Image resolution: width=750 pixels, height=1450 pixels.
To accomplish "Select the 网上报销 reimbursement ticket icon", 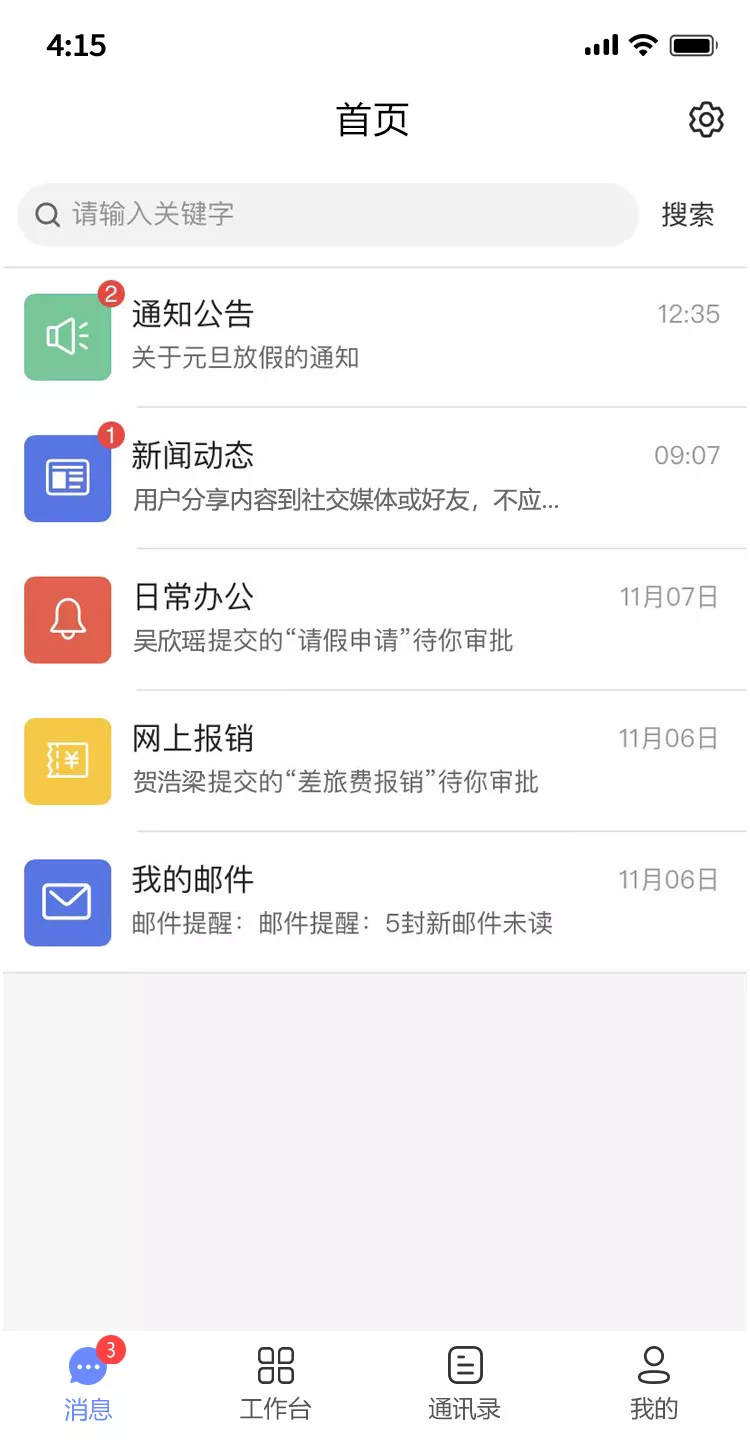I will 67,761.
